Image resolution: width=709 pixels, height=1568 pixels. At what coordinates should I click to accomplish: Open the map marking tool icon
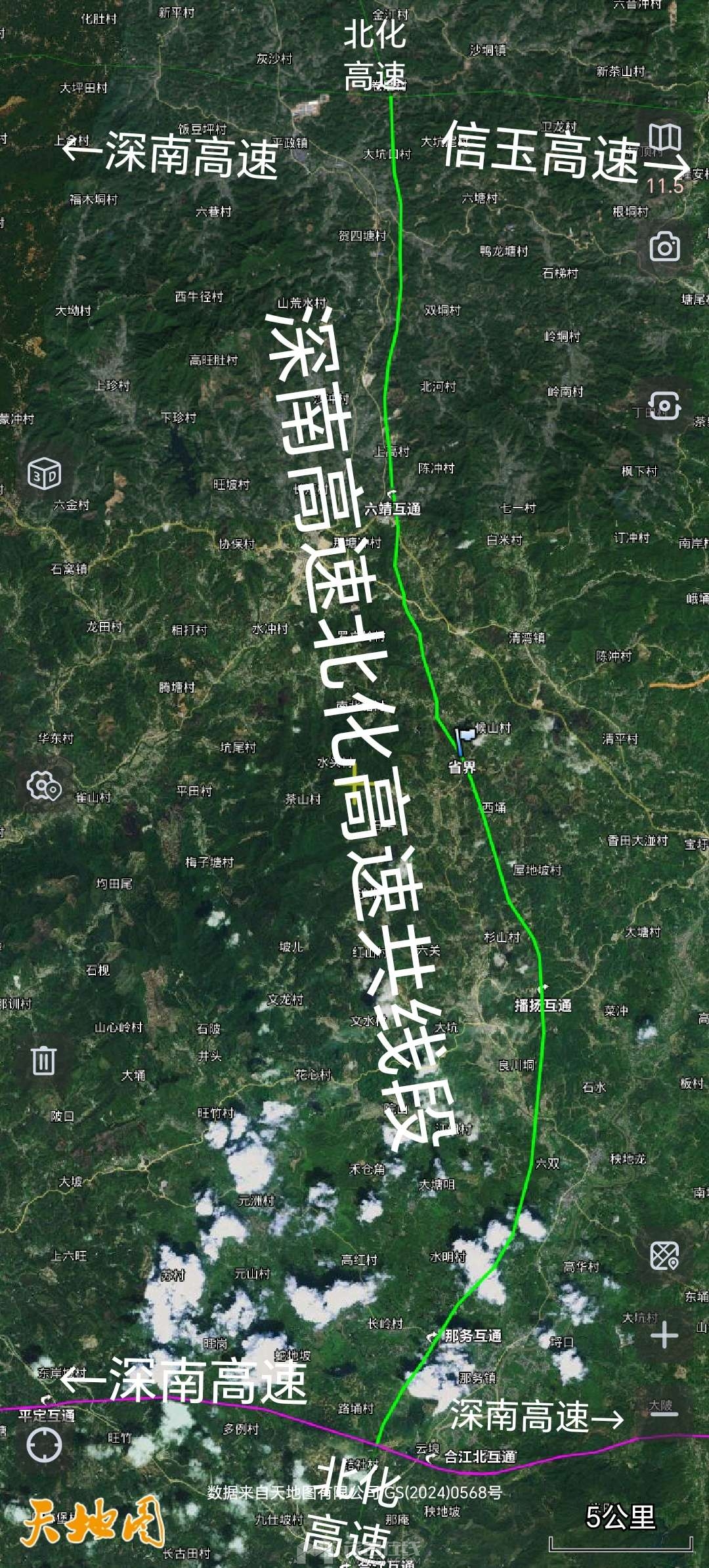[664, 1256]
